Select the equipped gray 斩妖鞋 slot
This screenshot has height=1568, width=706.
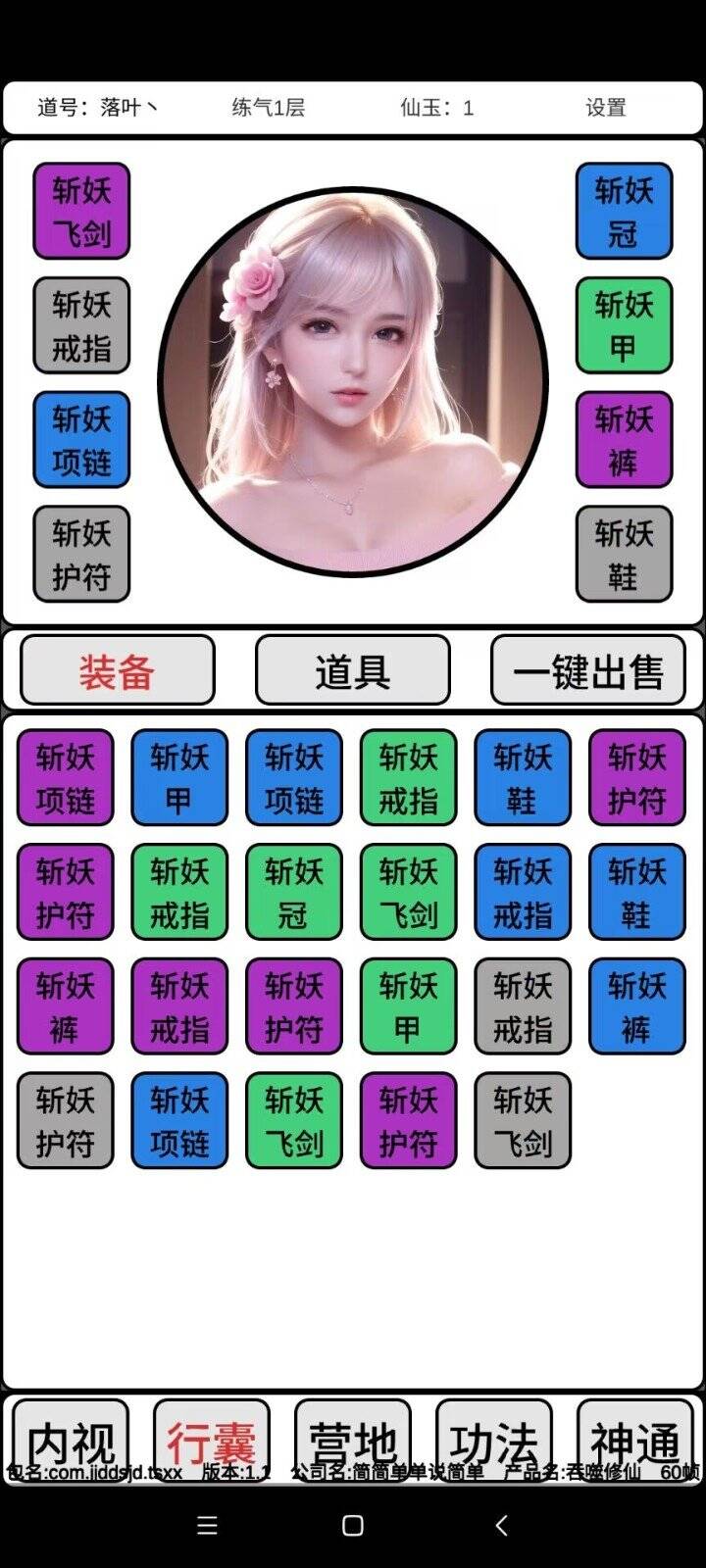(x=624, y=554)
